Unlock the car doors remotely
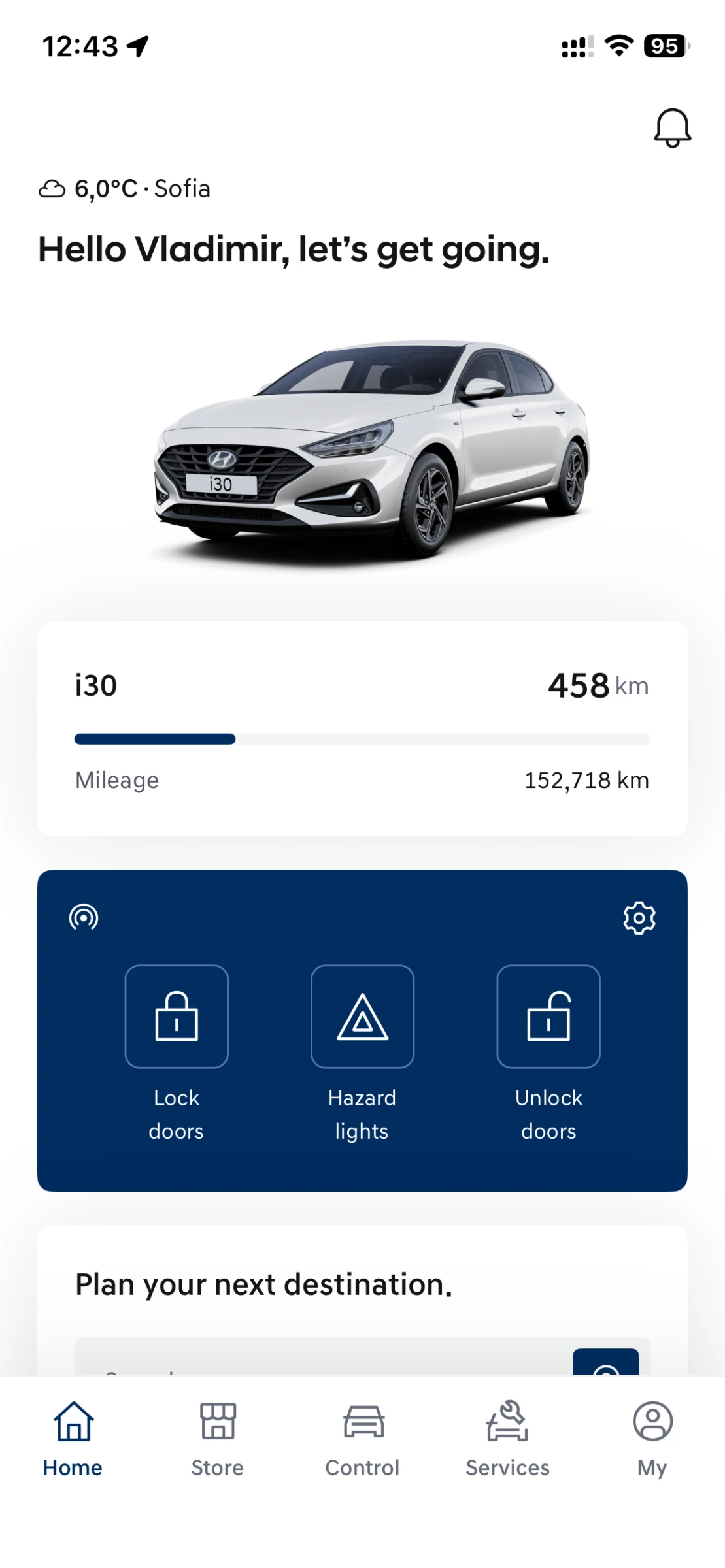The image size is (725, 1568). [548, 1017]
